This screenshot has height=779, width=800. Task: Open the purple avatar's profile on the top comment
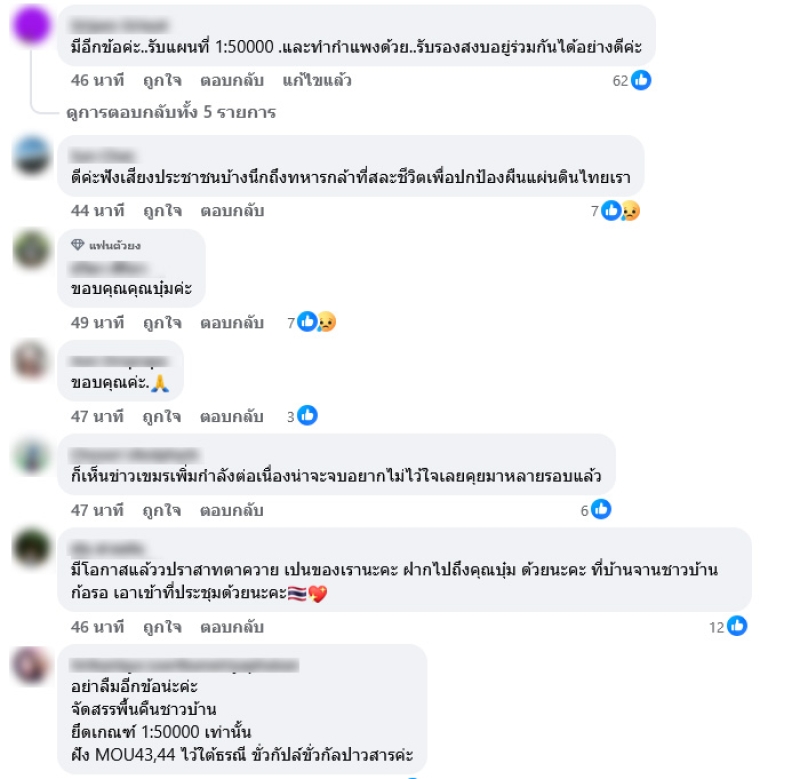[31, 24]
